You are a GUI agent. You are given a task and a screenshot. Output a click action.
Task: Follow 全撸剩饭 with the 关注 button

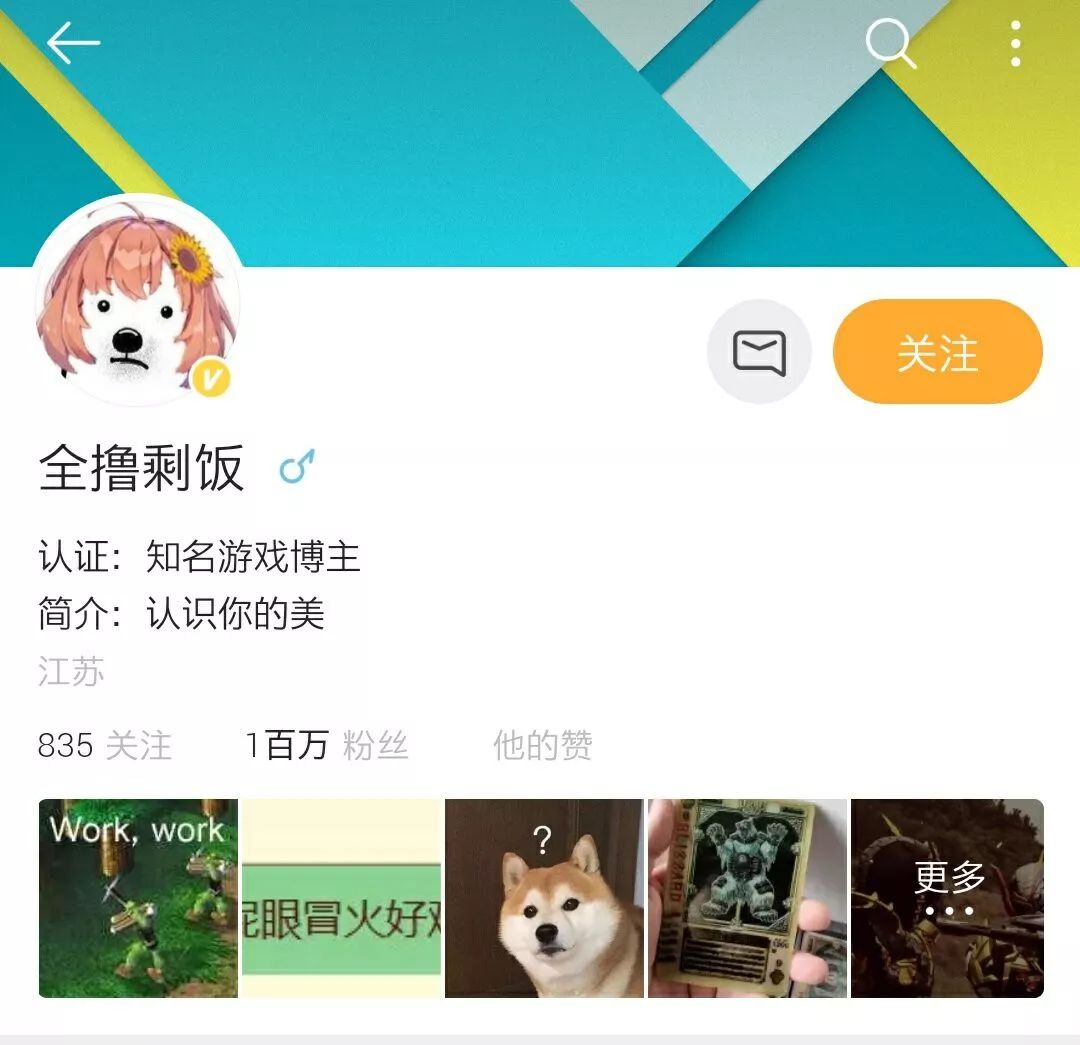(x=937, y=352)
